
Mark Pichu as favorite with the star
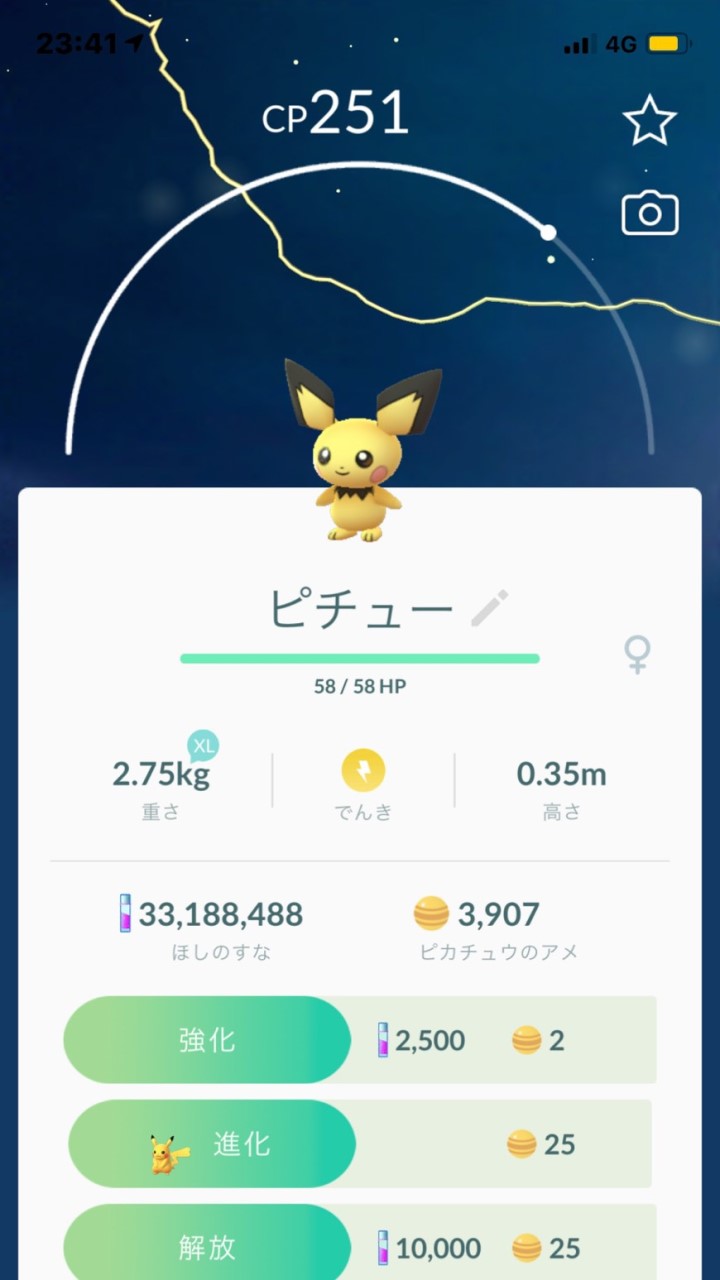point(649,121)
